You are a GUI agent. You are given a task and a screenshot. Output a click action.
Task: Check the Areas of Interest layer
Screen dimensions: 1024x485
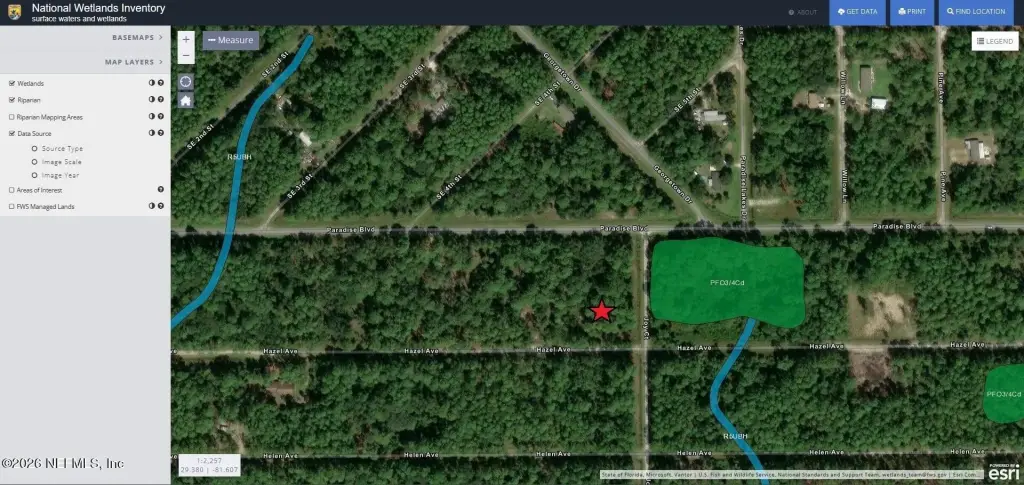click(x=12, y=189)
